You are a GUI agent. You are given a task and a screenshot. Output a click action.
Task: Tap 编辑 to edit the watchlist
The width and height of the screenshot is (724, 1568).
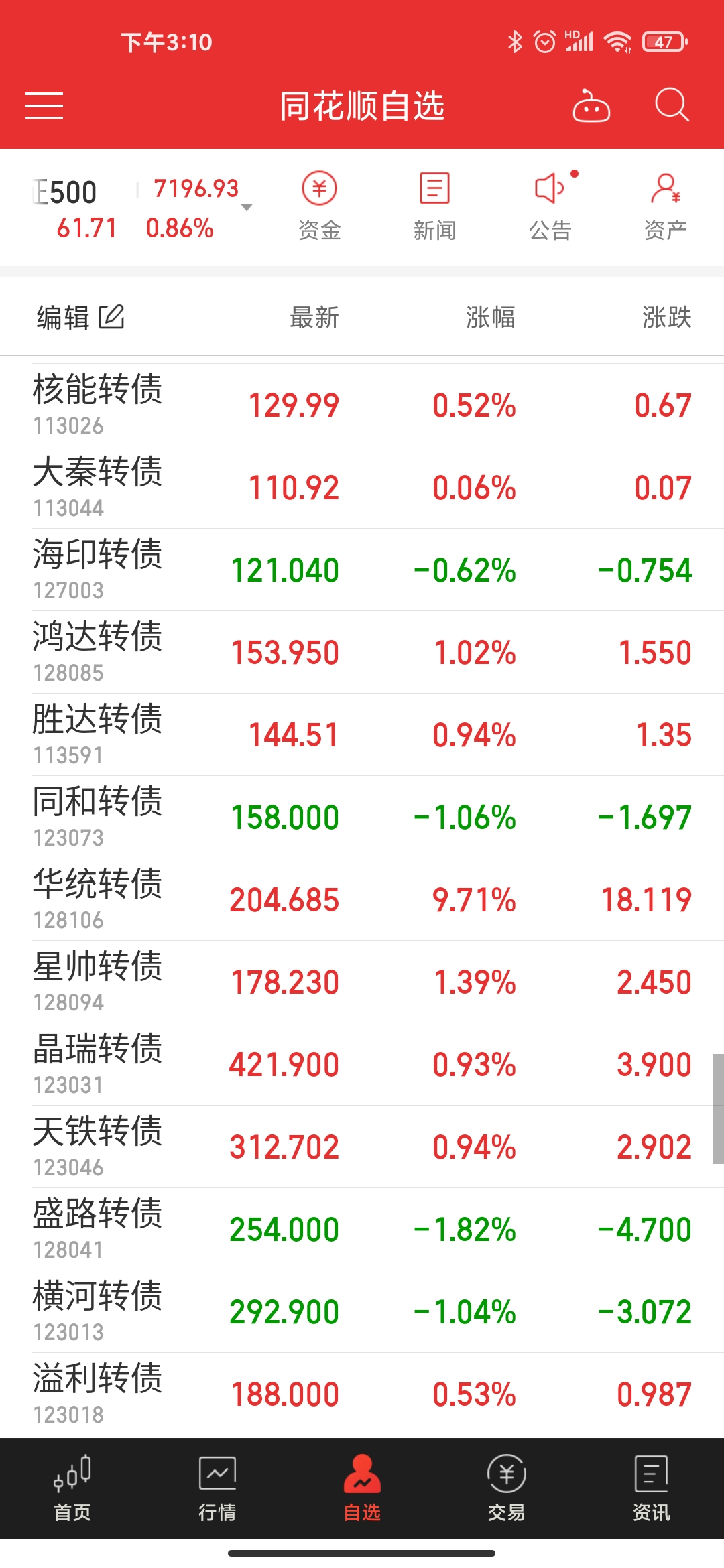click(x=80, y=317)
